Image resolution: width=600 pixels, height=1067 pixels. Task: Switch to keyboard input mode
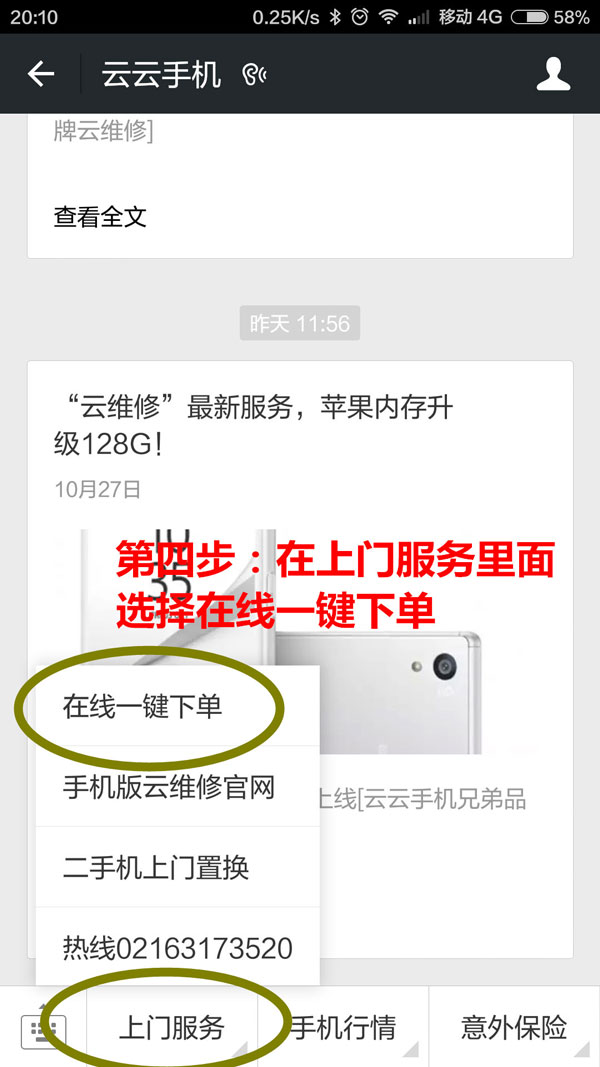pos(43,1028)
